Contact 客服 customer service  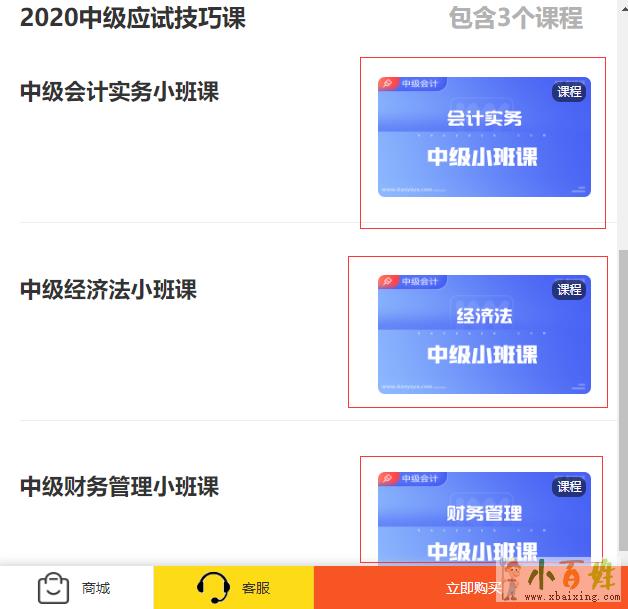[x=233, y=588]
